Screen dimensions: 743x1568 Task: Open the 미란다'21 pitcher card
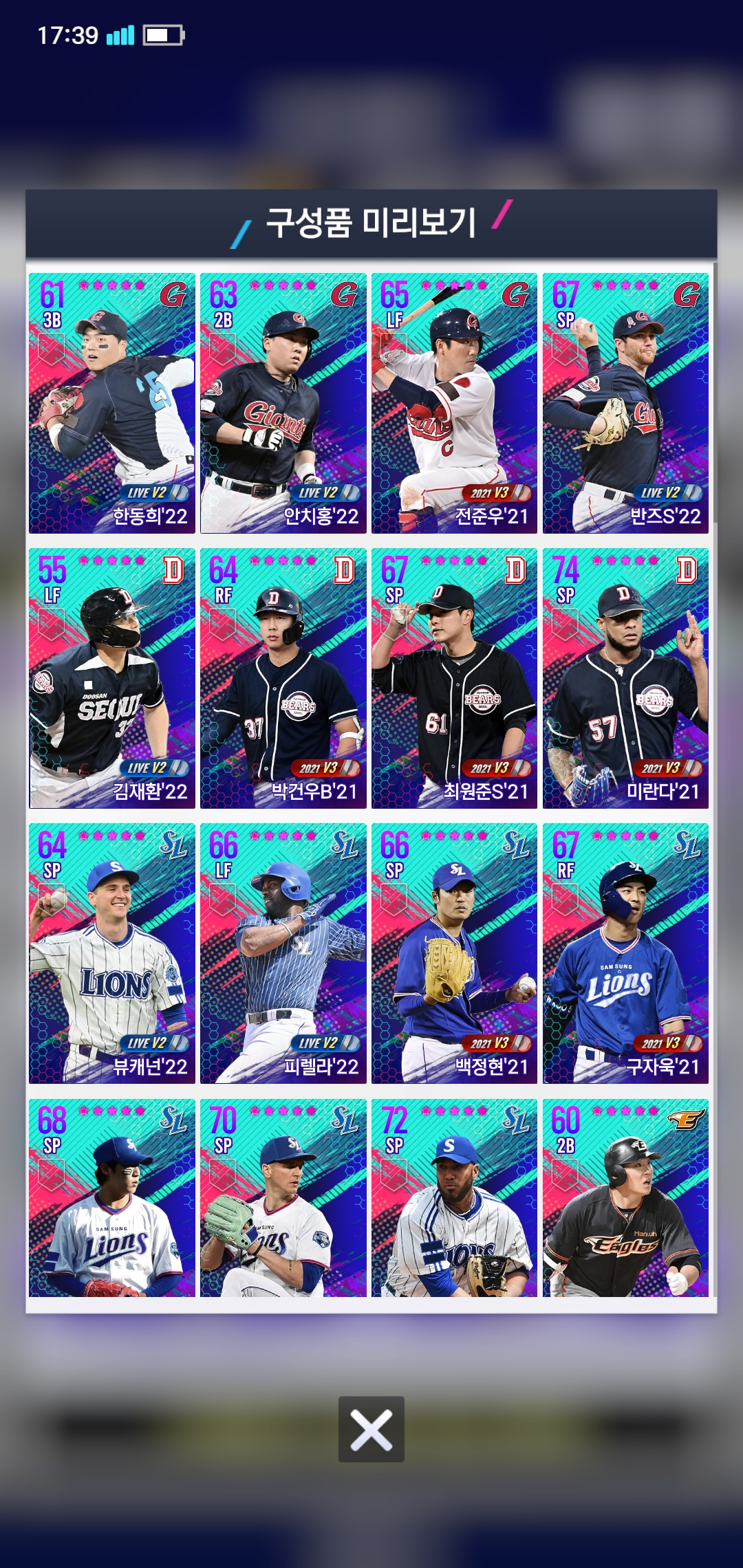[625, 678]
